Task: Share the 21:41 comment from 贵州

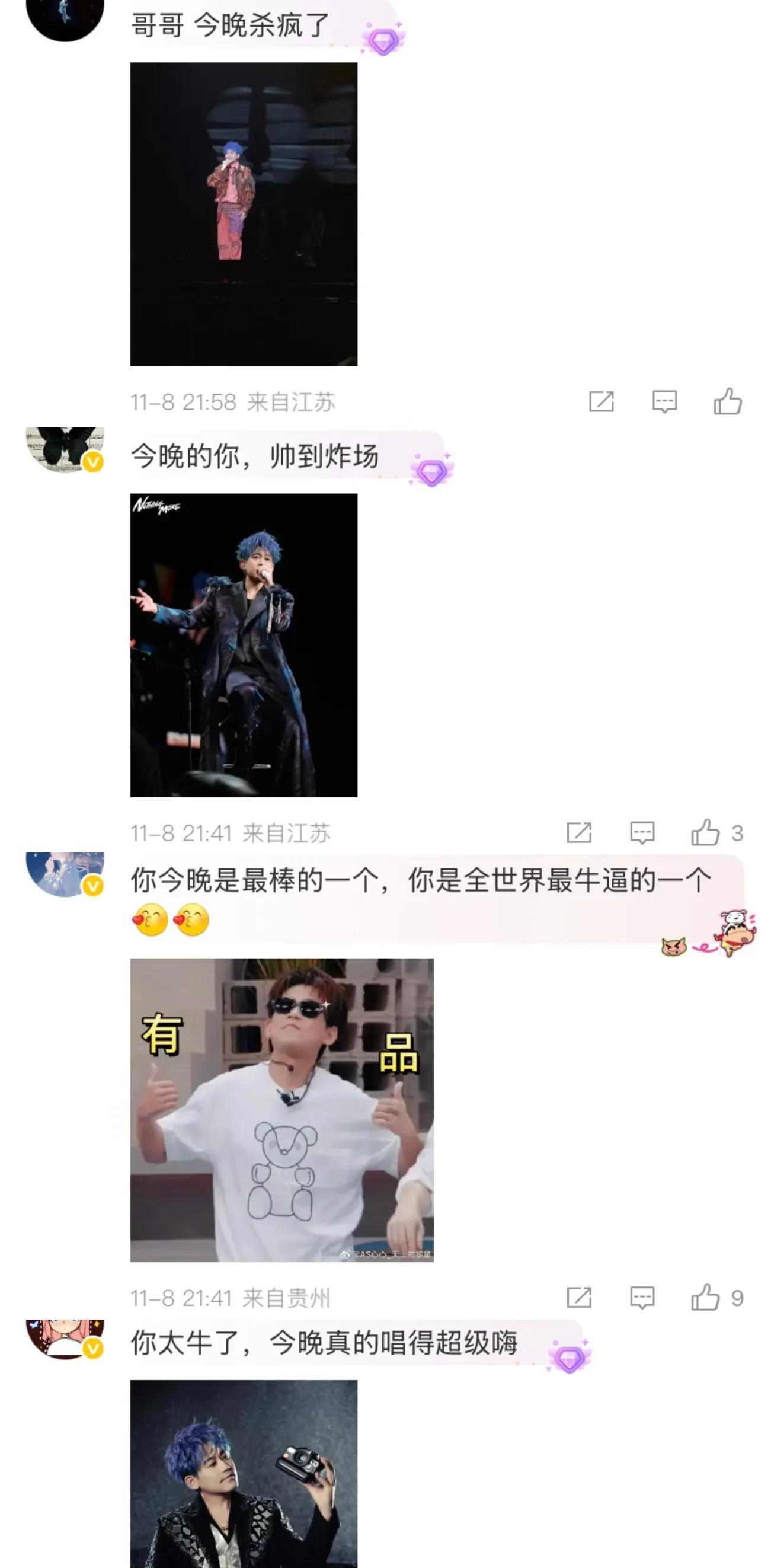Action: 579,1297
